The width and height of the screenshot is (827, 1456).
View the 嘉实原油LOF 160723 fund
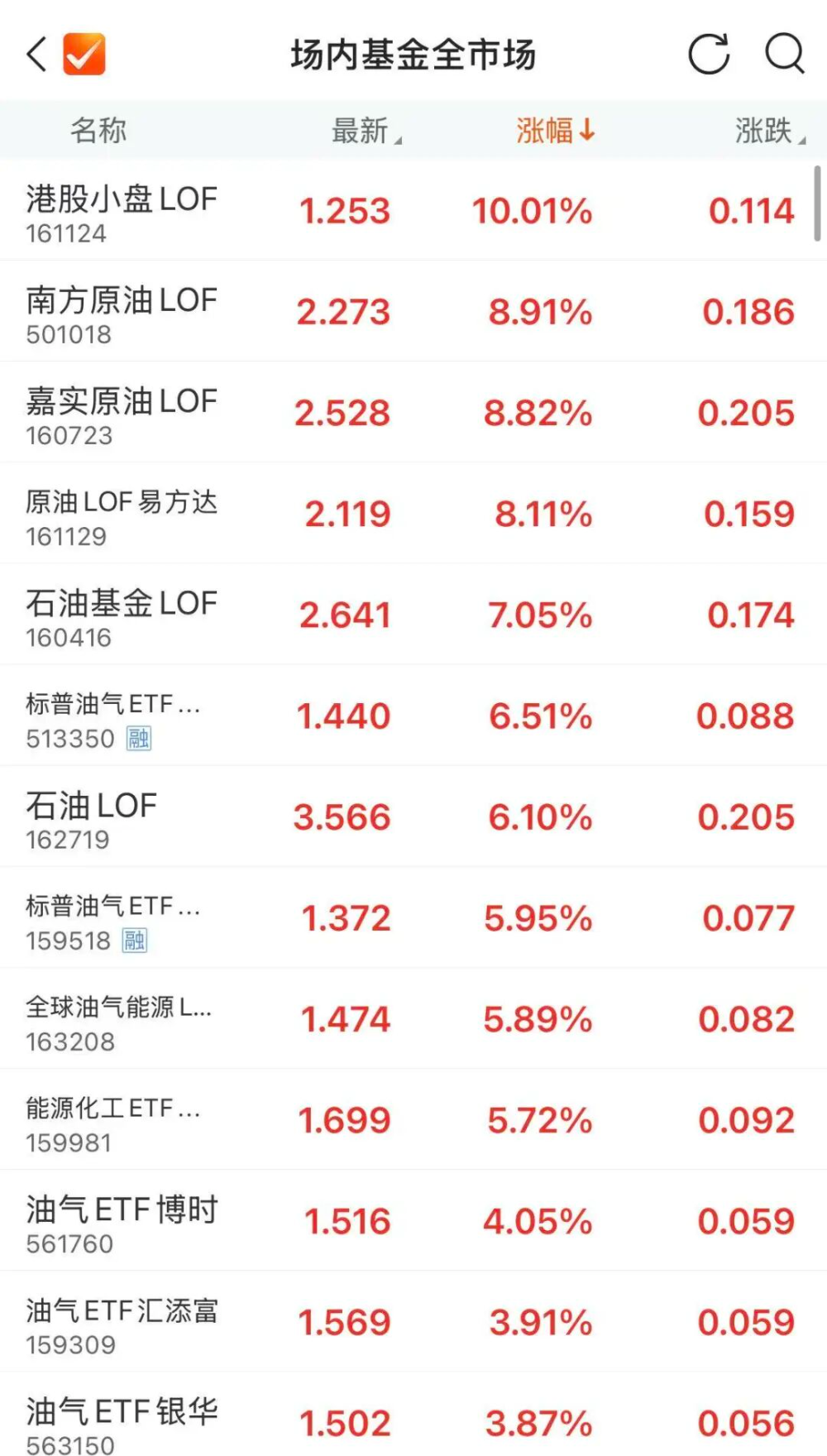coord(122,414)
